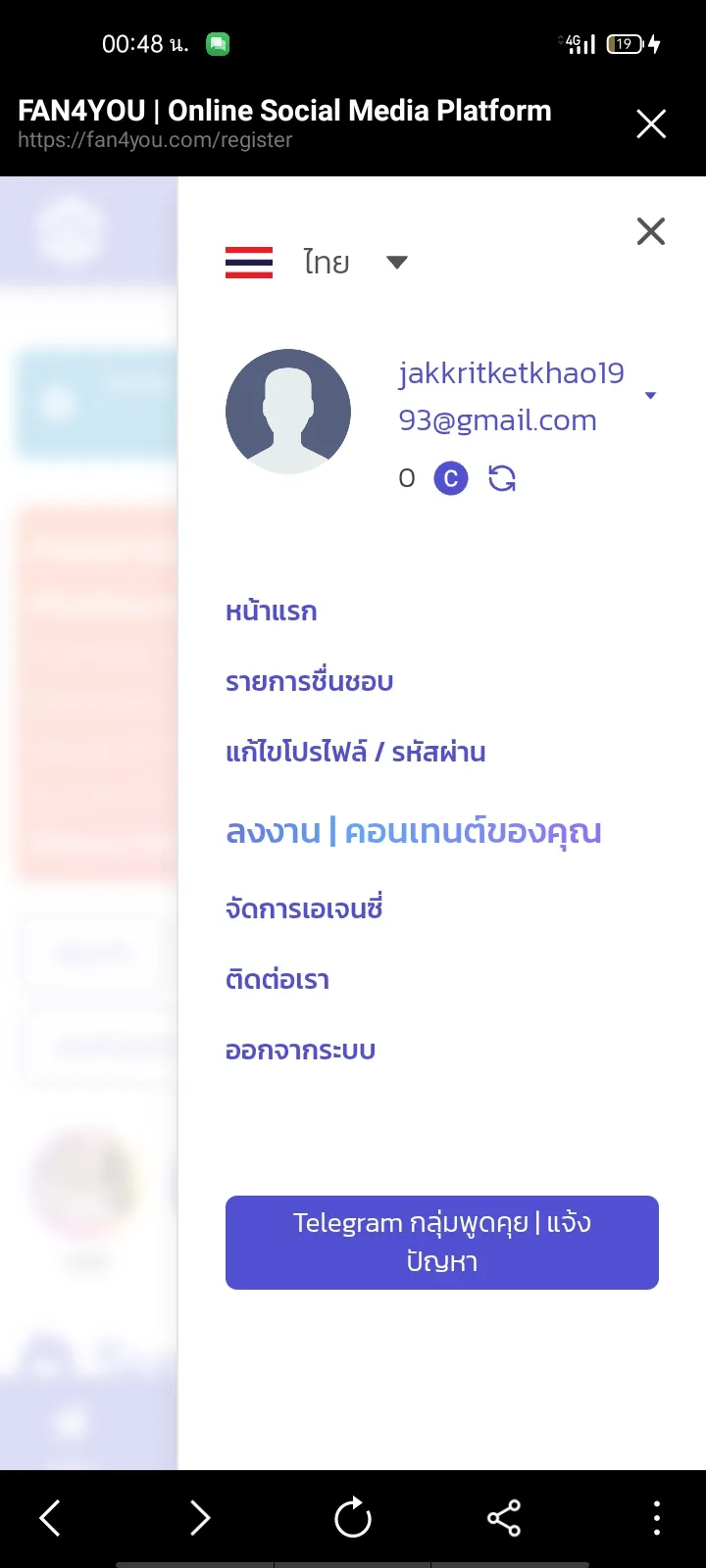Close the in-app browser tab

click(x=651, y=124)
